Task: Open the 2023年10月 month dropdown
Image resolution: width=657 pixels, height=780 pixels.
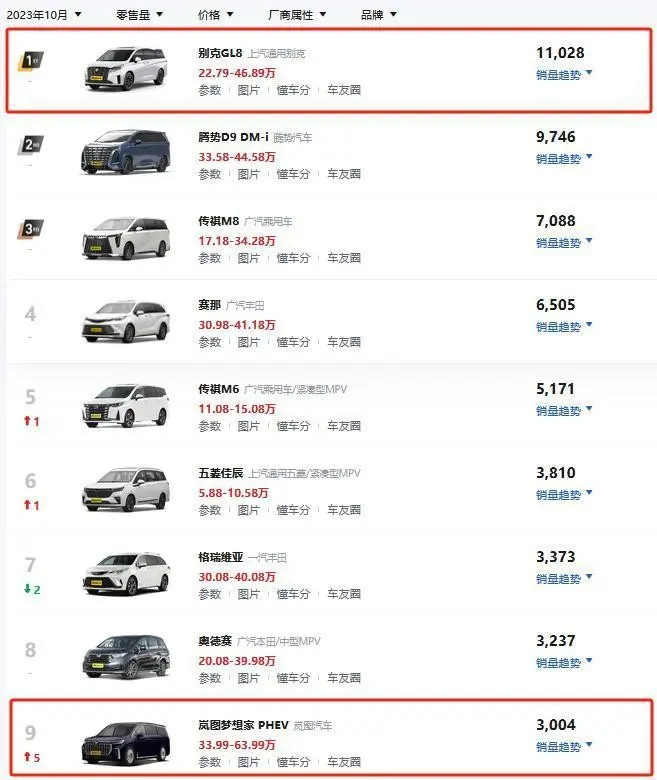Action: tap(44, 15)
